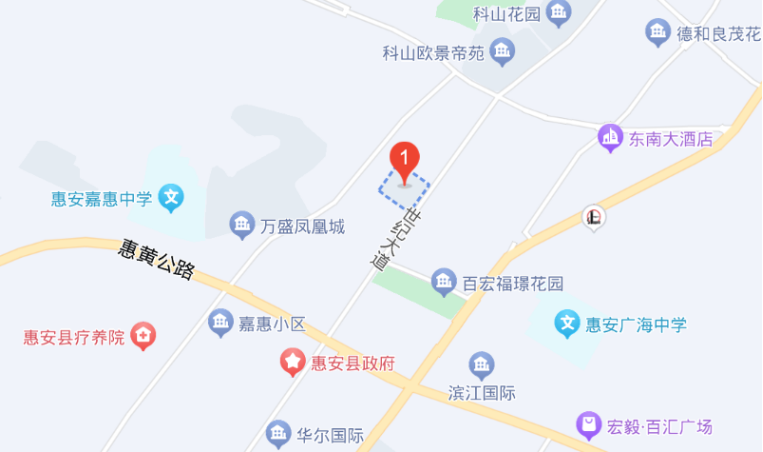Open 惠安嘉惠中学 school marker

click(x=172, y=198)
